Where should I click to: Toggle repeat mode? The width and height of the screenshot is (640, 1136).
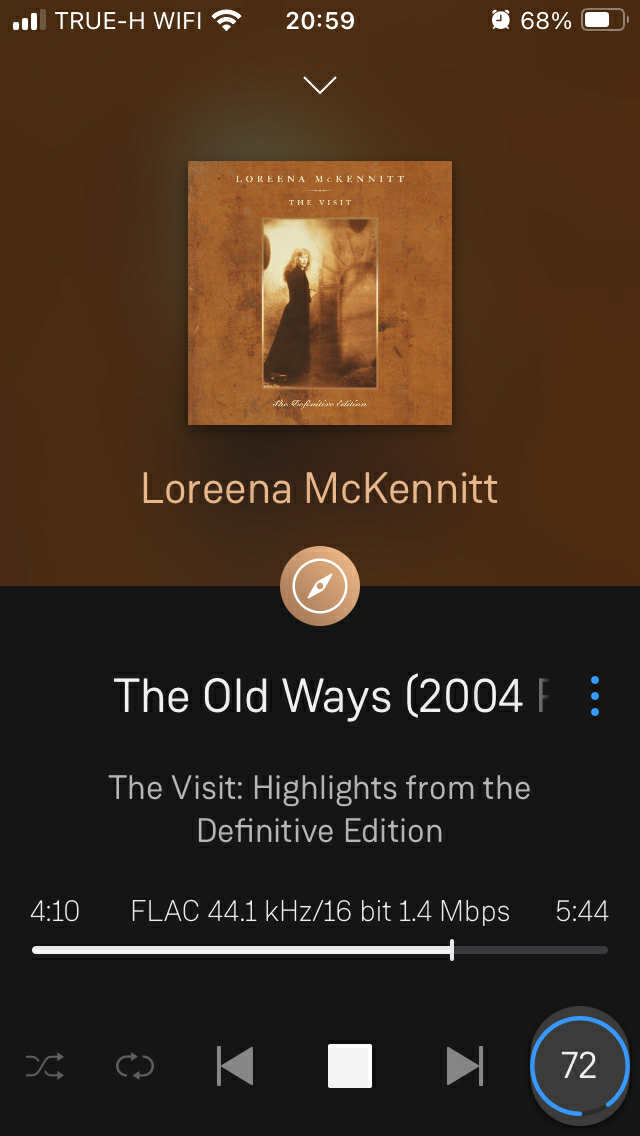click(x=135, y=1066)
